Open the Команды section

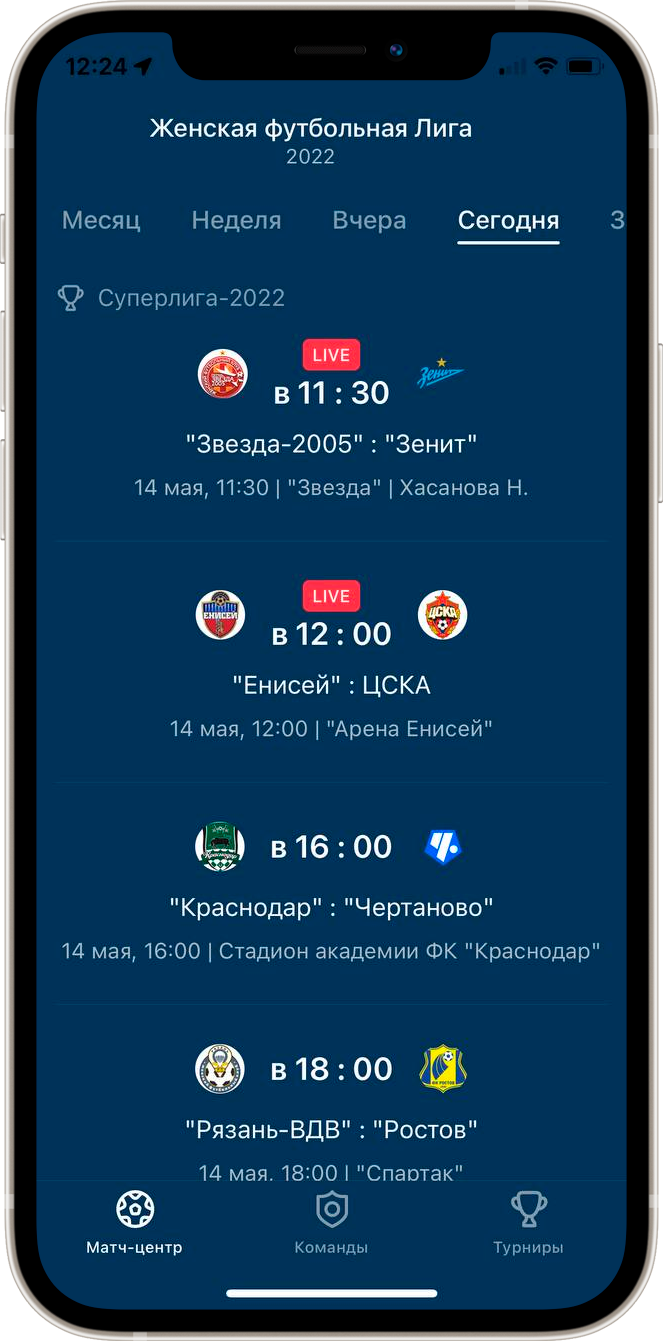click(x=331, y=1222)
